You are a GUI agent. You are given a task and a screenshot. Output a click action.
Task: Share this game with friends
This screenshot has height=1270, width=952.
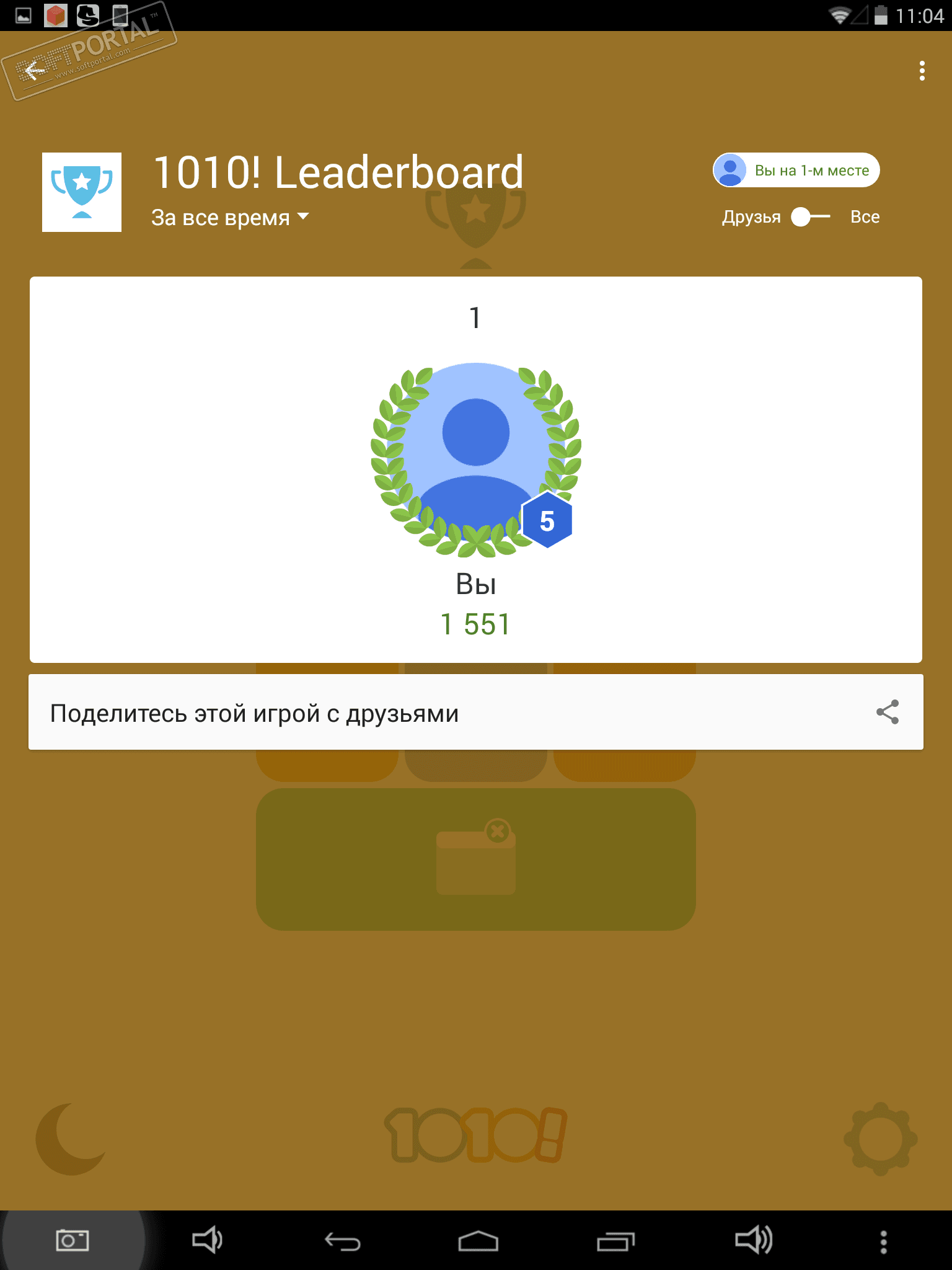coord(887,713)
